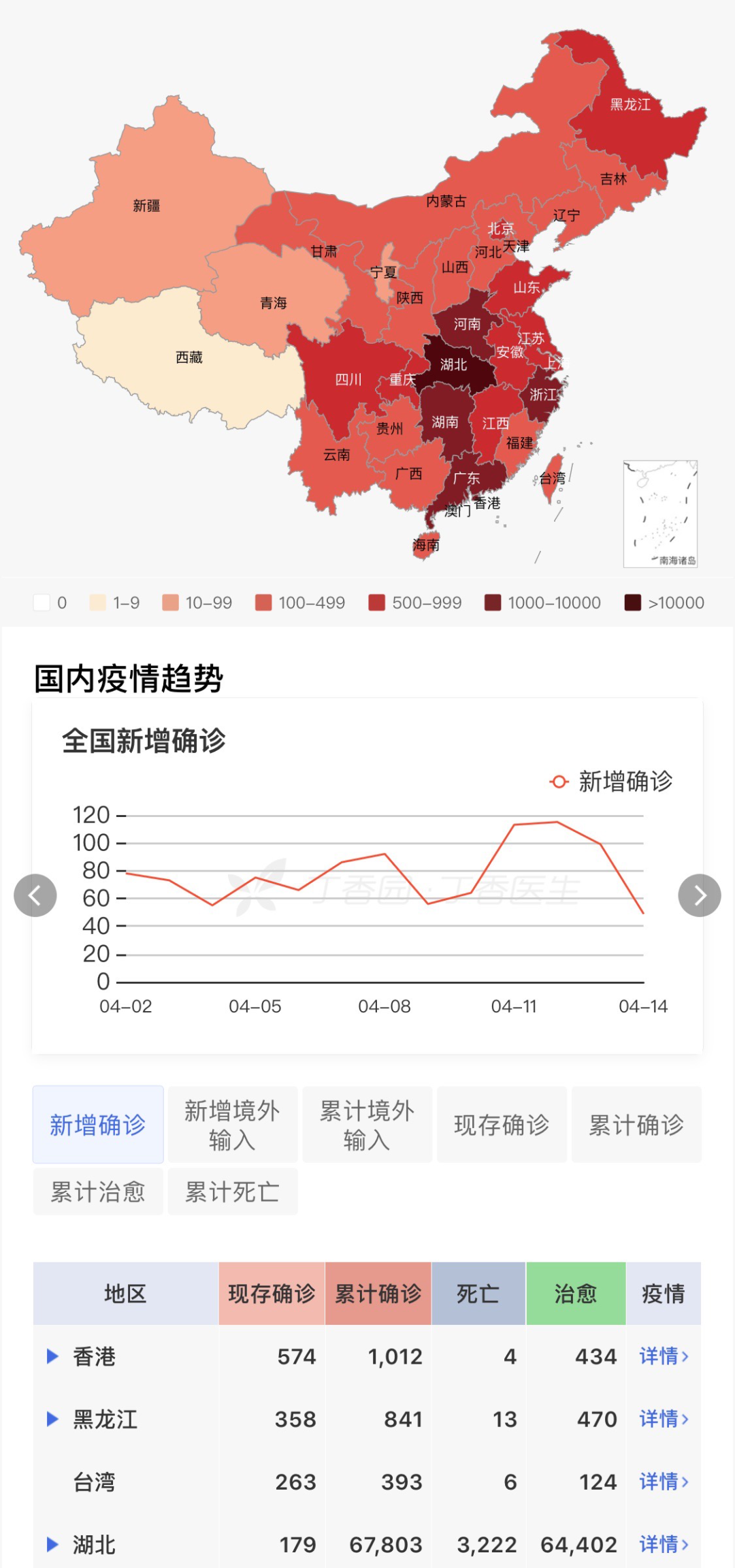The width and height of the screenshot is (735, 1568).
Task: Select 西藏 province on the map
Action: pos(189,357)
